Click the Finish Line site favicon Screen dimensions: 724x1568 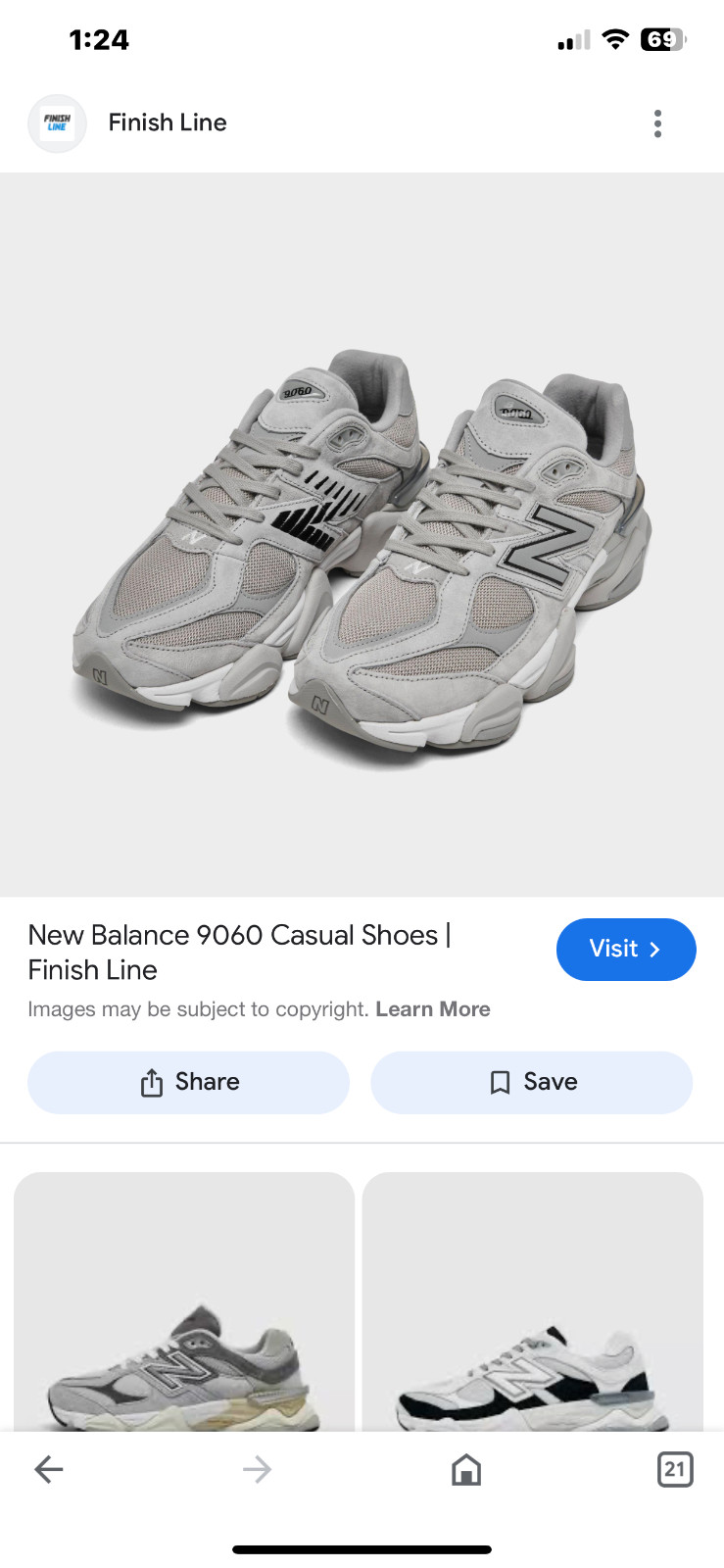[57, 123]
